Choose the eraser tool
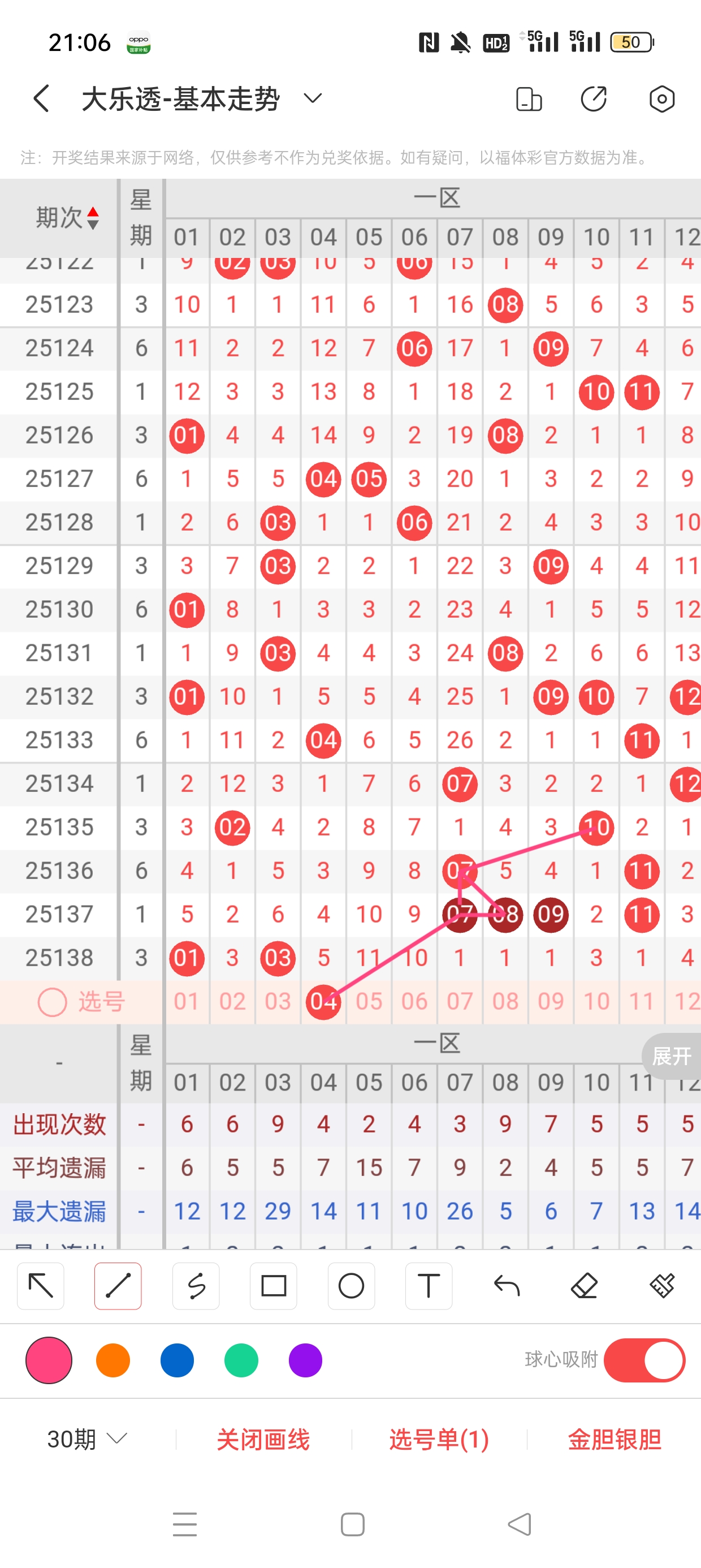This screenshot has width=701, height=1568. (584, 1286)
